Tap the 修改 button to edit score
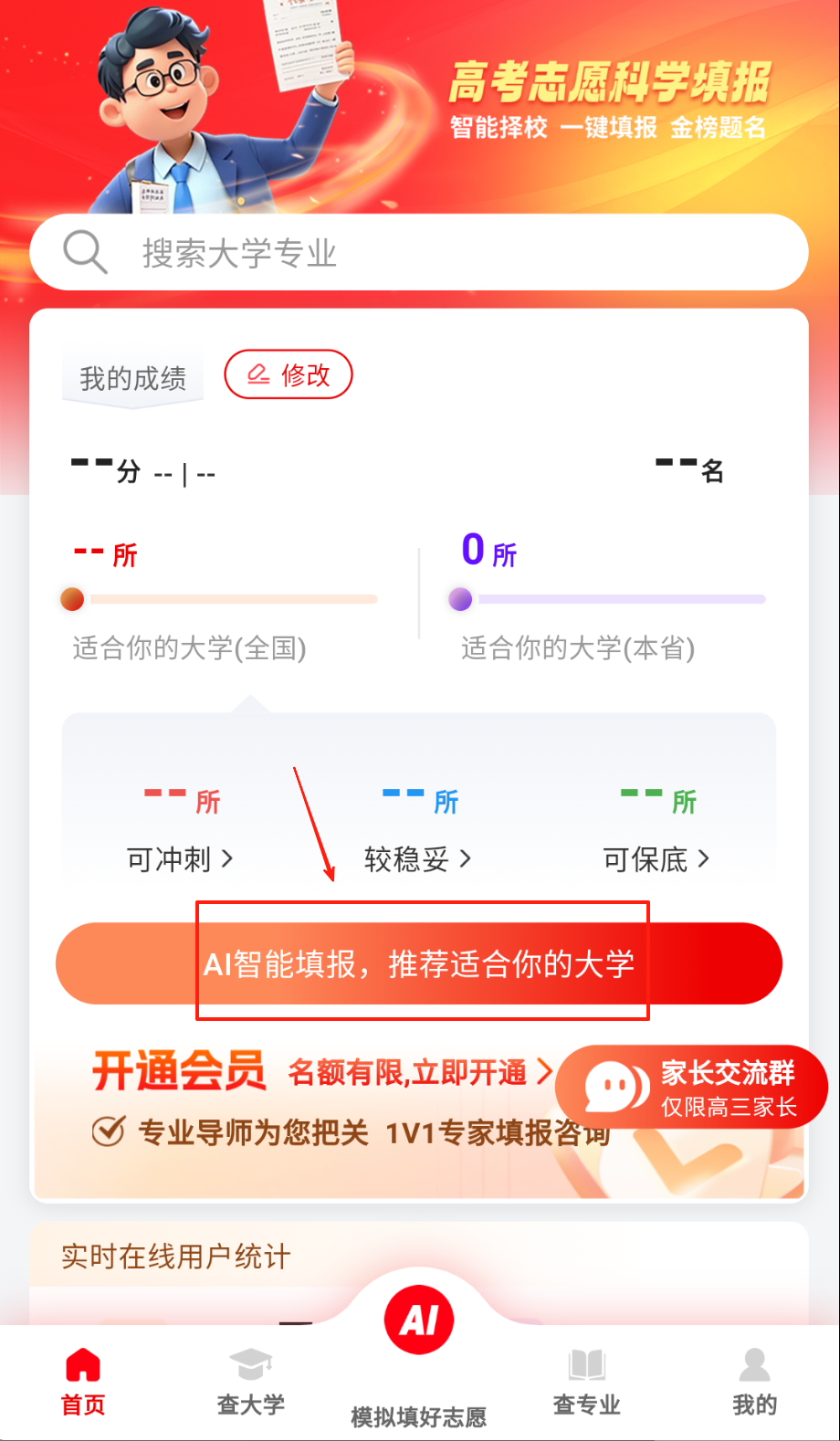This screenshot has height=1441, width=840. tap(289, 375)
